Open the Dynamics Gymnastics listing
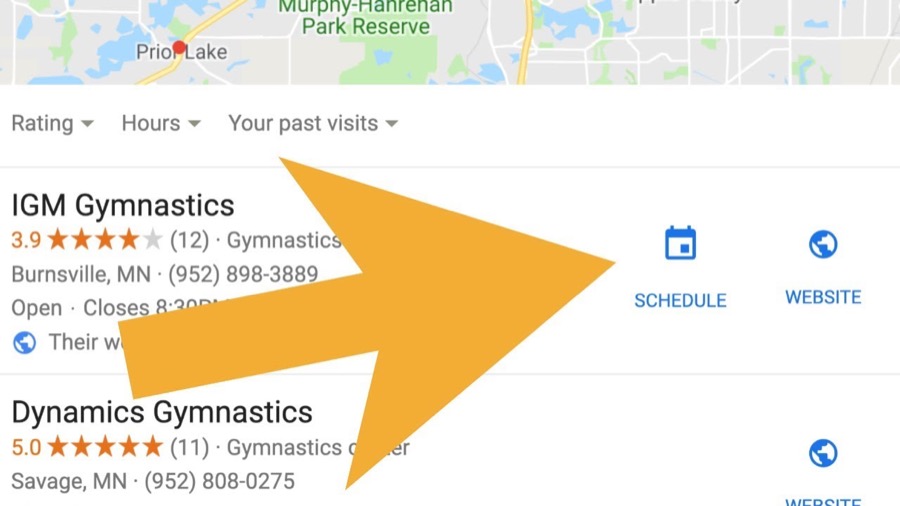The width and height of the screenshot is (900, 506). point(162,412)
